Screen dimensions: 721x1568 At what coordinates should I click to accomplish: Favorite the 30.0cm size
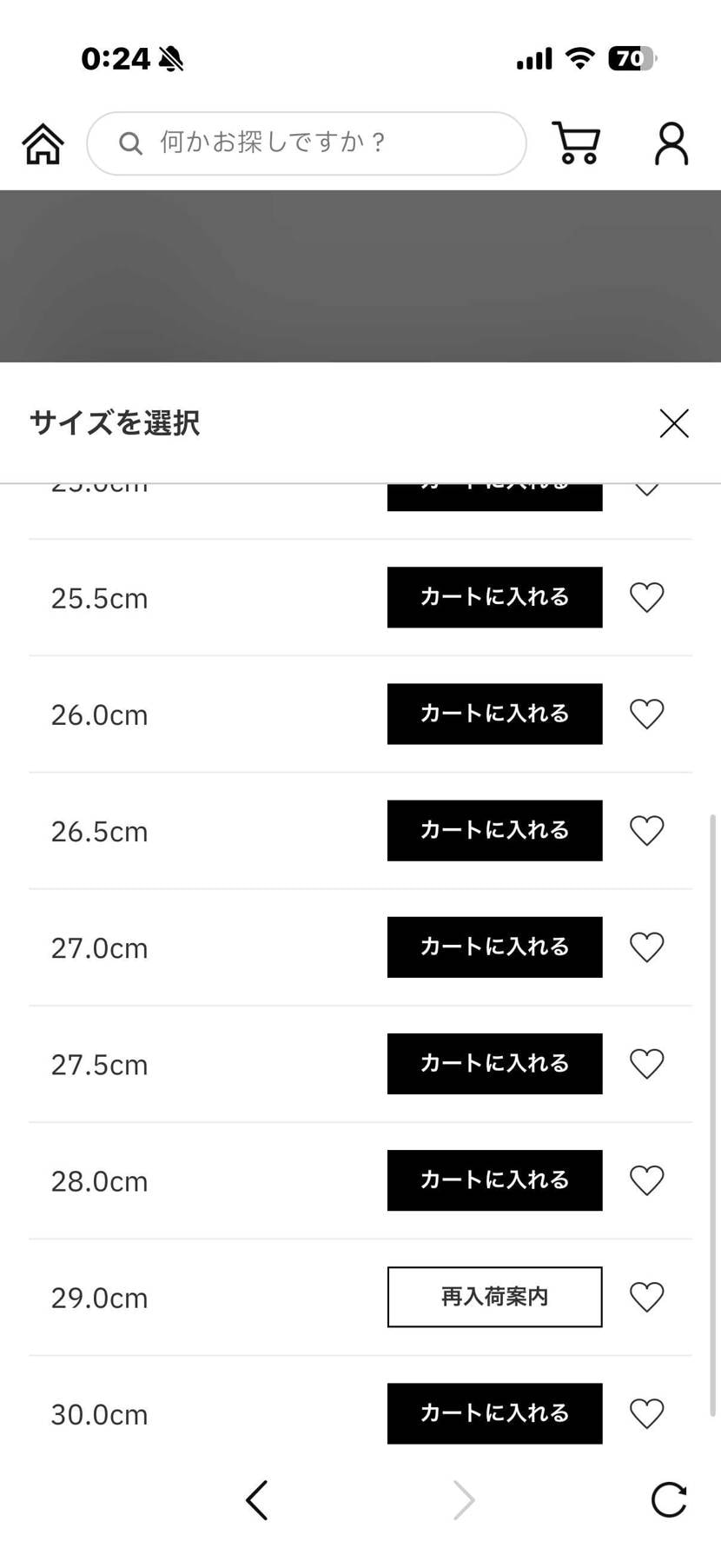pyautogui.click(x=646, y=1413)
